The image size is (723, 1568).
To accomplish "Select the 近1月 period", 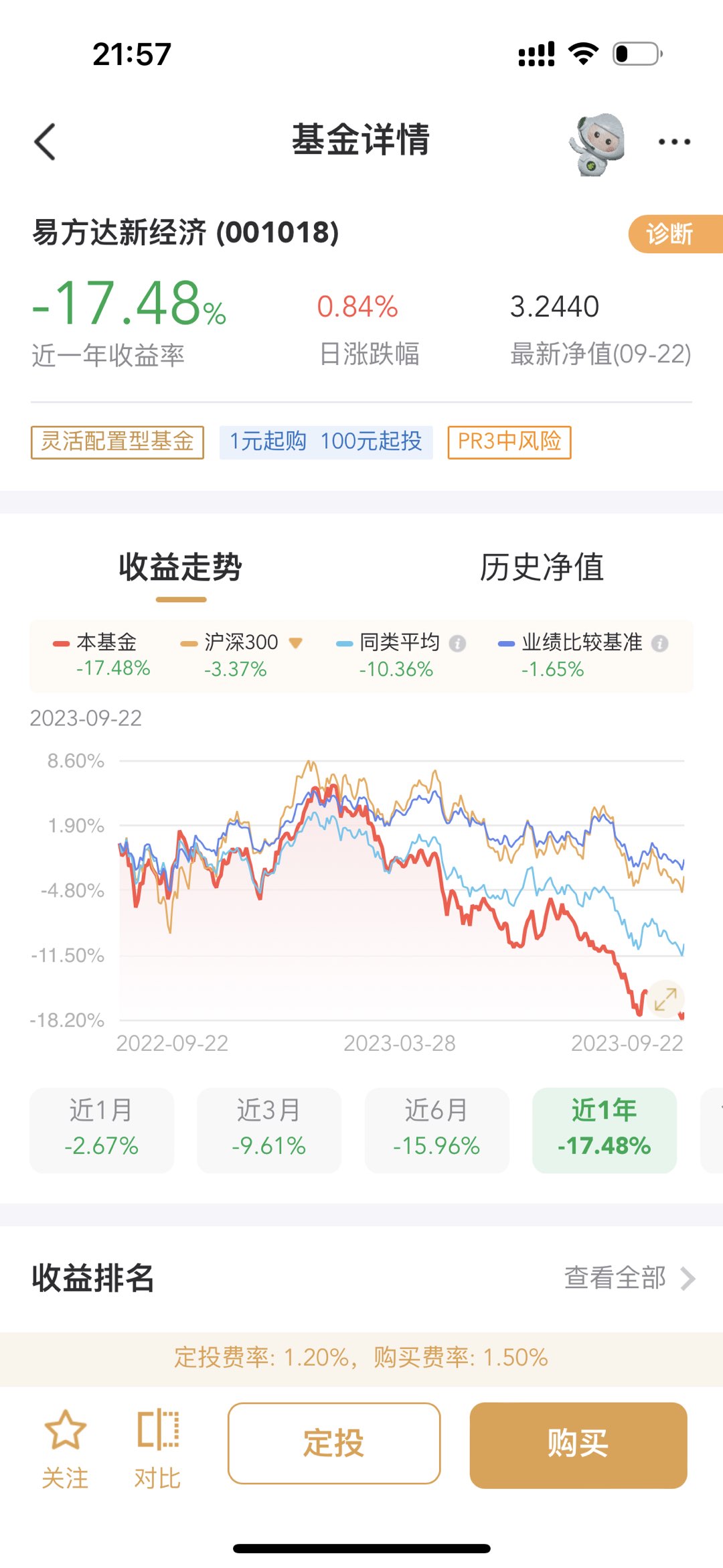I will pos(102,1130).
